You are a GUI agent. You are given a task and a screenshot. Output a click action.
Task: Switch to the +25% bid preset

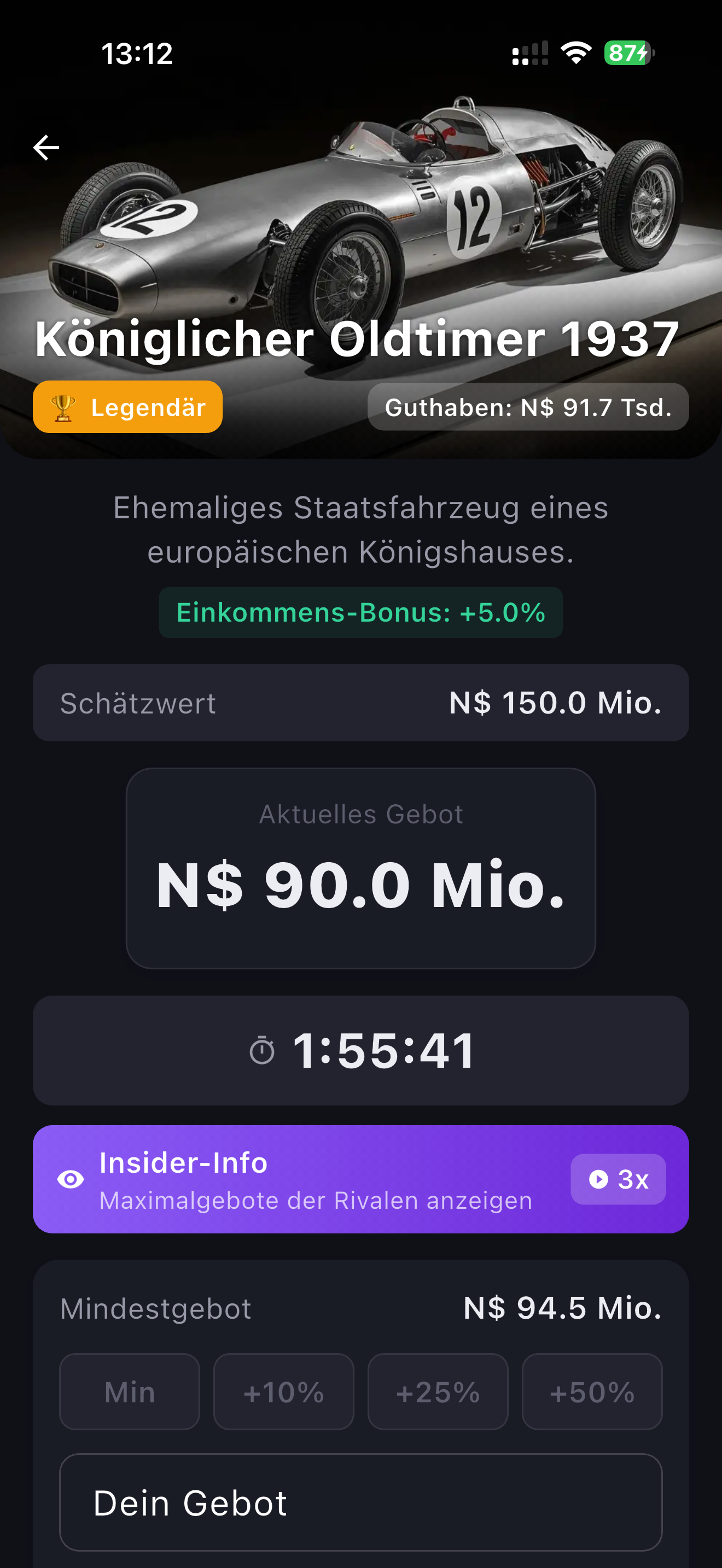(438, 1392)
